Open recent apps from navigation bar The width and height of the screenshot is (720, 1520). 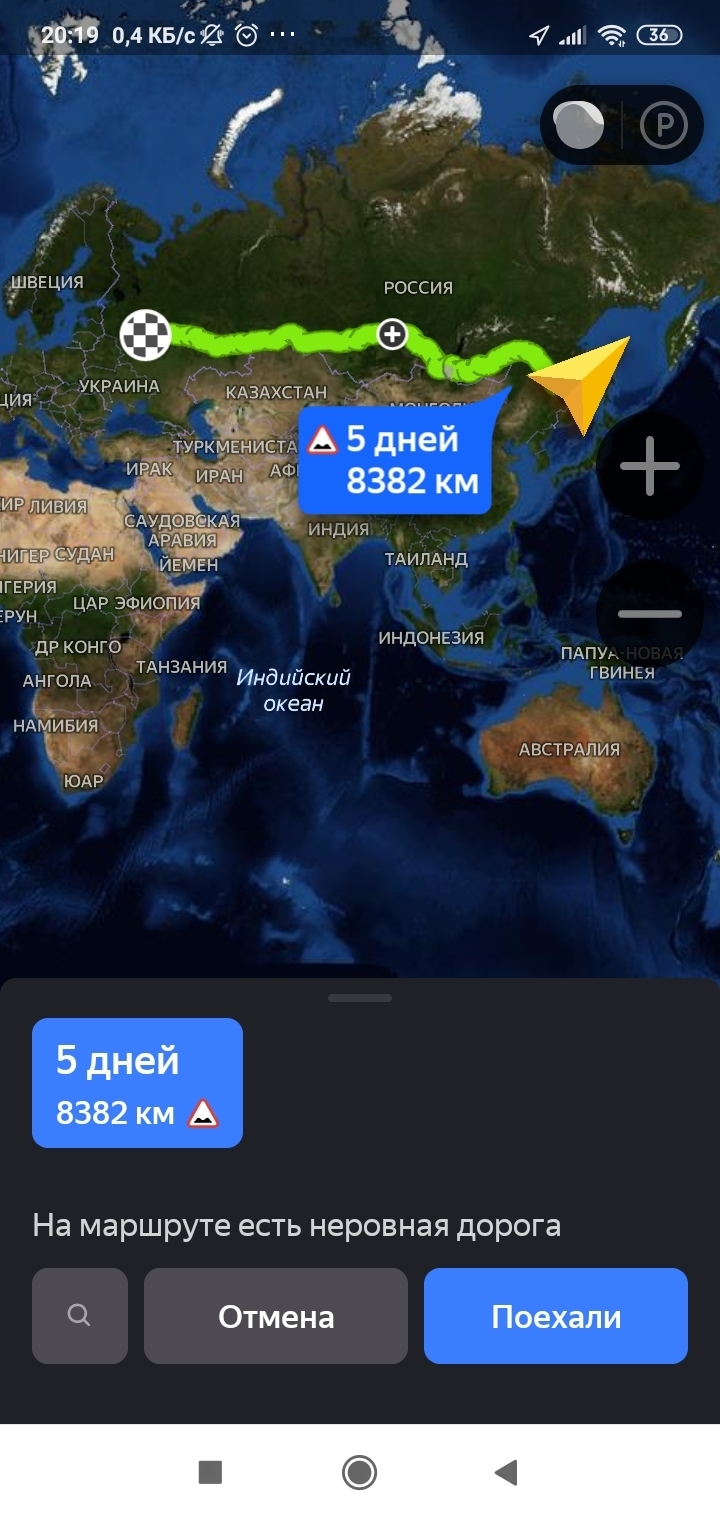(x=210, y=1472)
